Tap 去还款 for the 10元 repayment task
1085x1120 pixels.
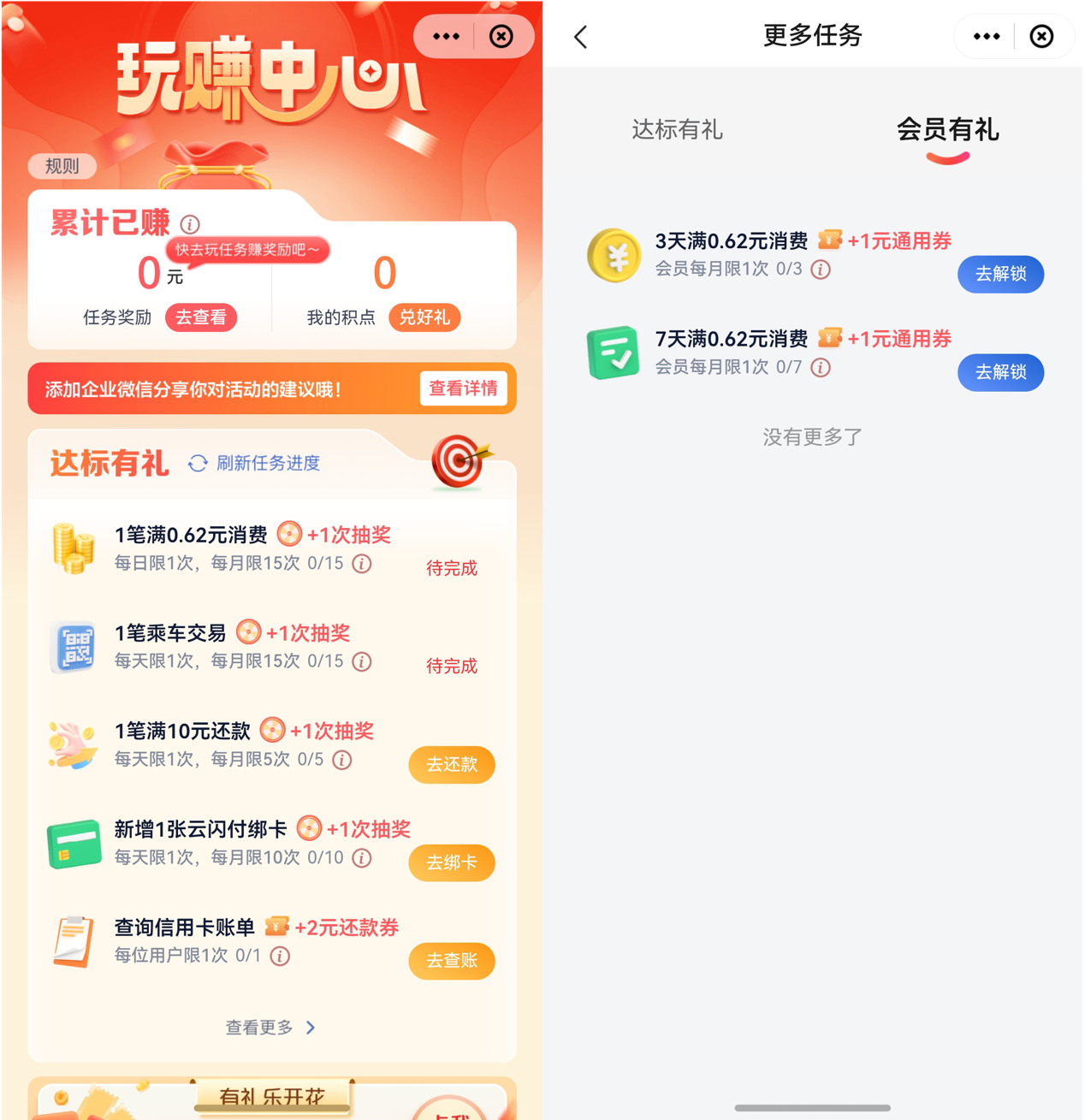click(x=452, y=764)
